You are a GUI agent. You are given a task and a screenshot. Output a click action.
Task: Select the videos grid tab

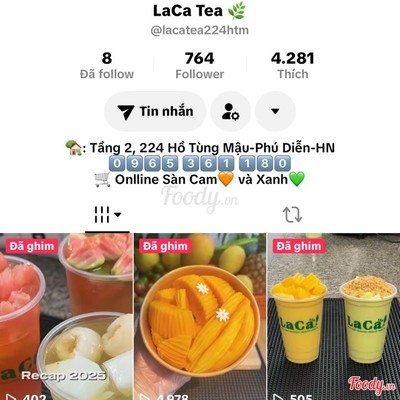107,215
